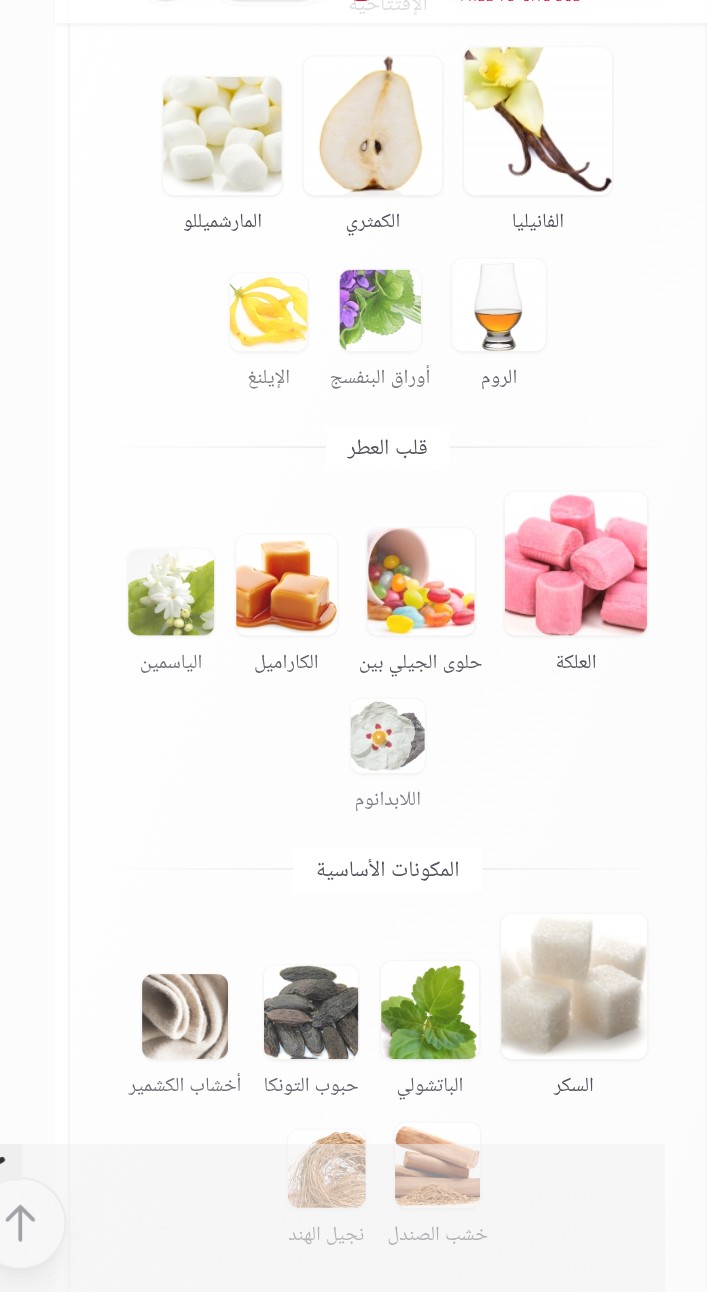Open the الفانيليا (vanilla) note tile

[x=538, y=122]
